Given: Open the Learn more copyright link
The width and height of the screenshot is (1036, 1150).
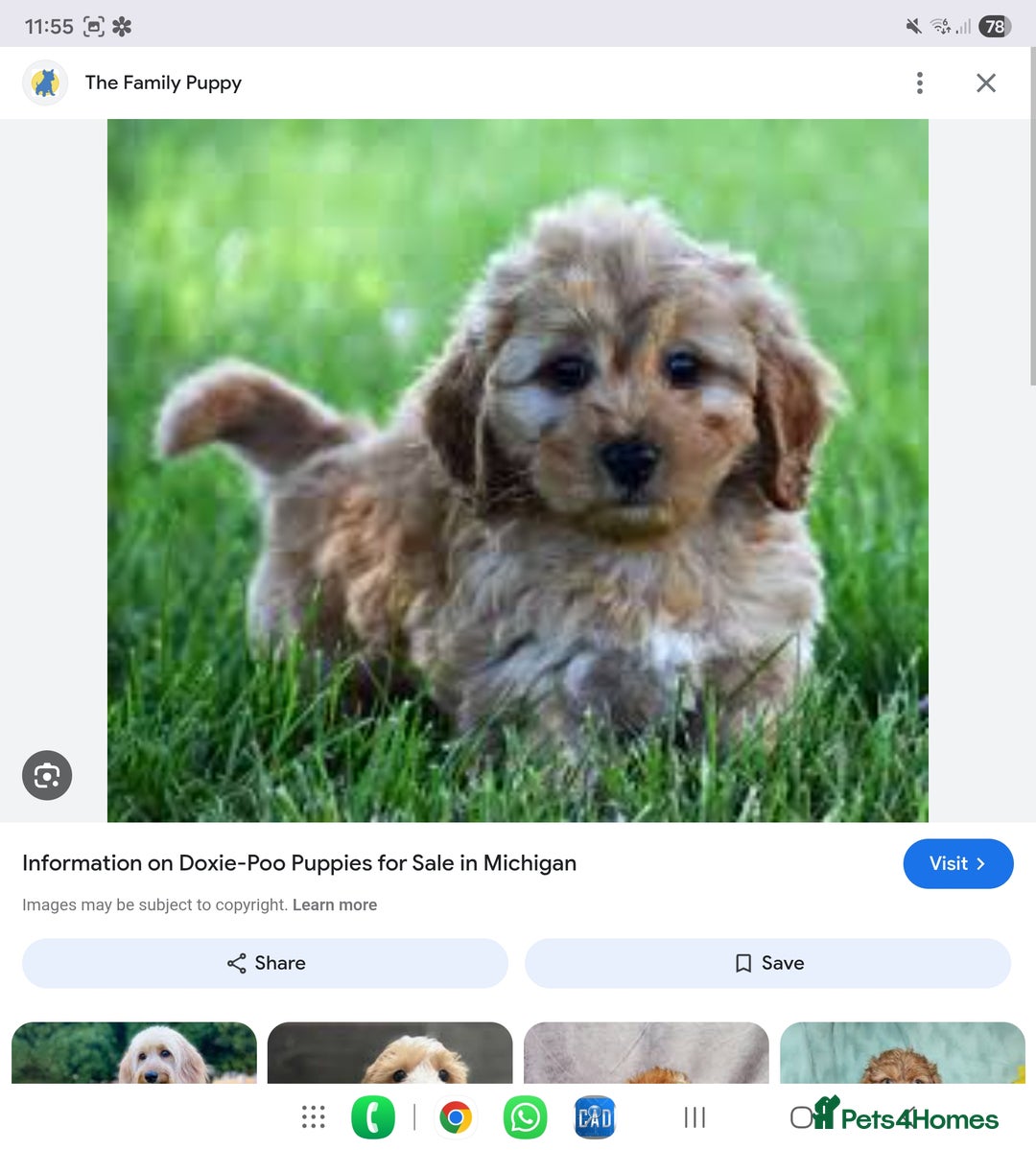Looking at the screenshot, I should (334, 904).
